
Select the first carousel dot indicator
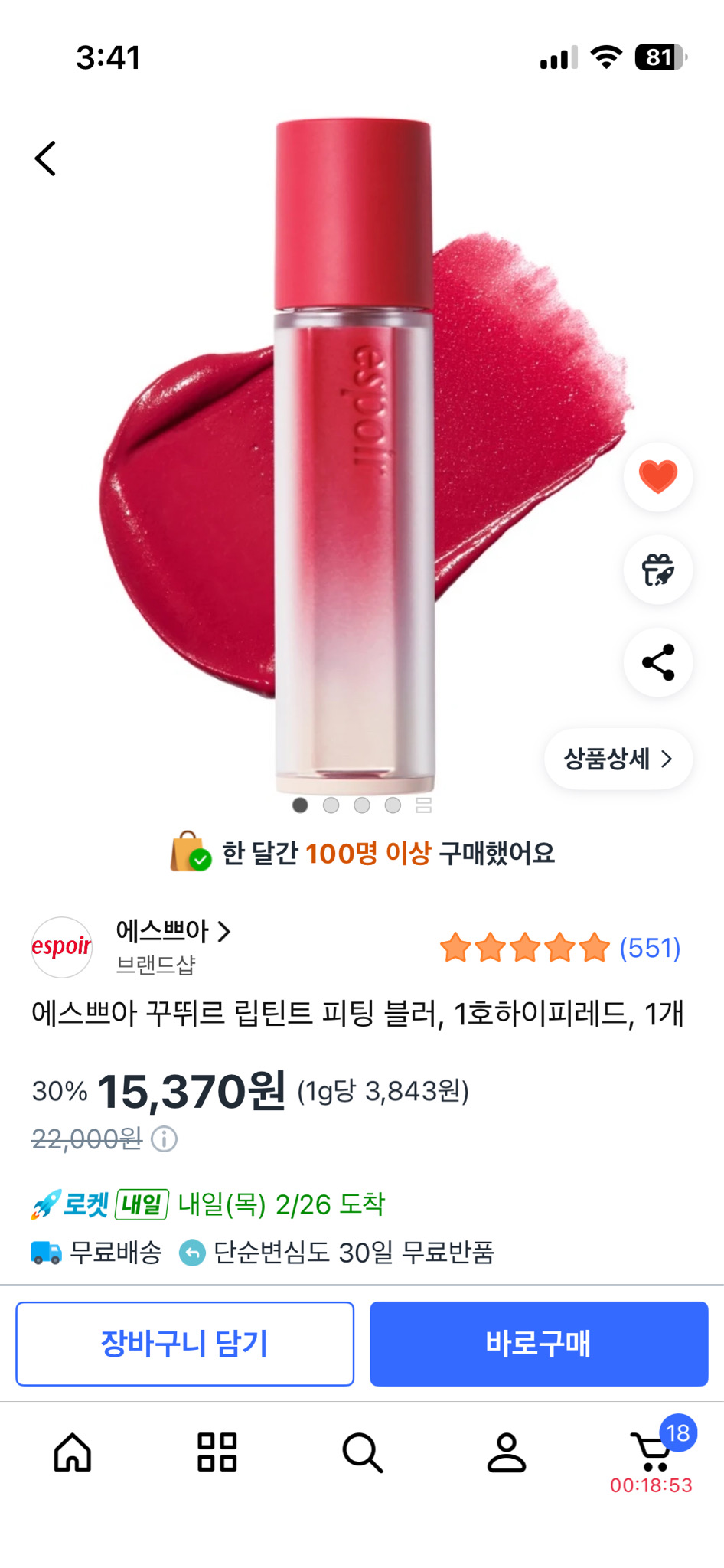(300, 805)
